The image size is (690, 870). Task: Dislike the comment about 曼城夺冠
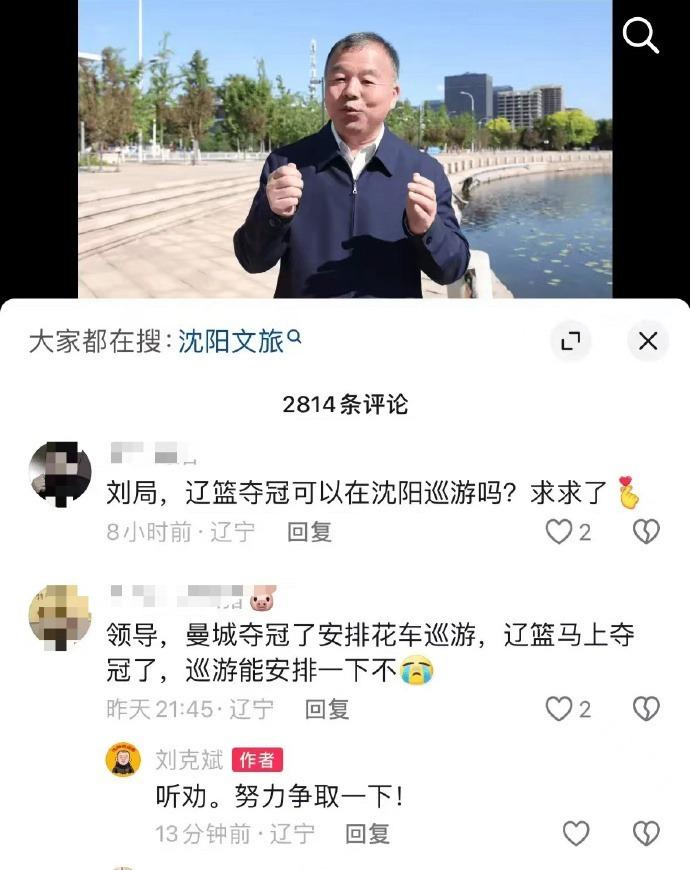pos(646,709)
